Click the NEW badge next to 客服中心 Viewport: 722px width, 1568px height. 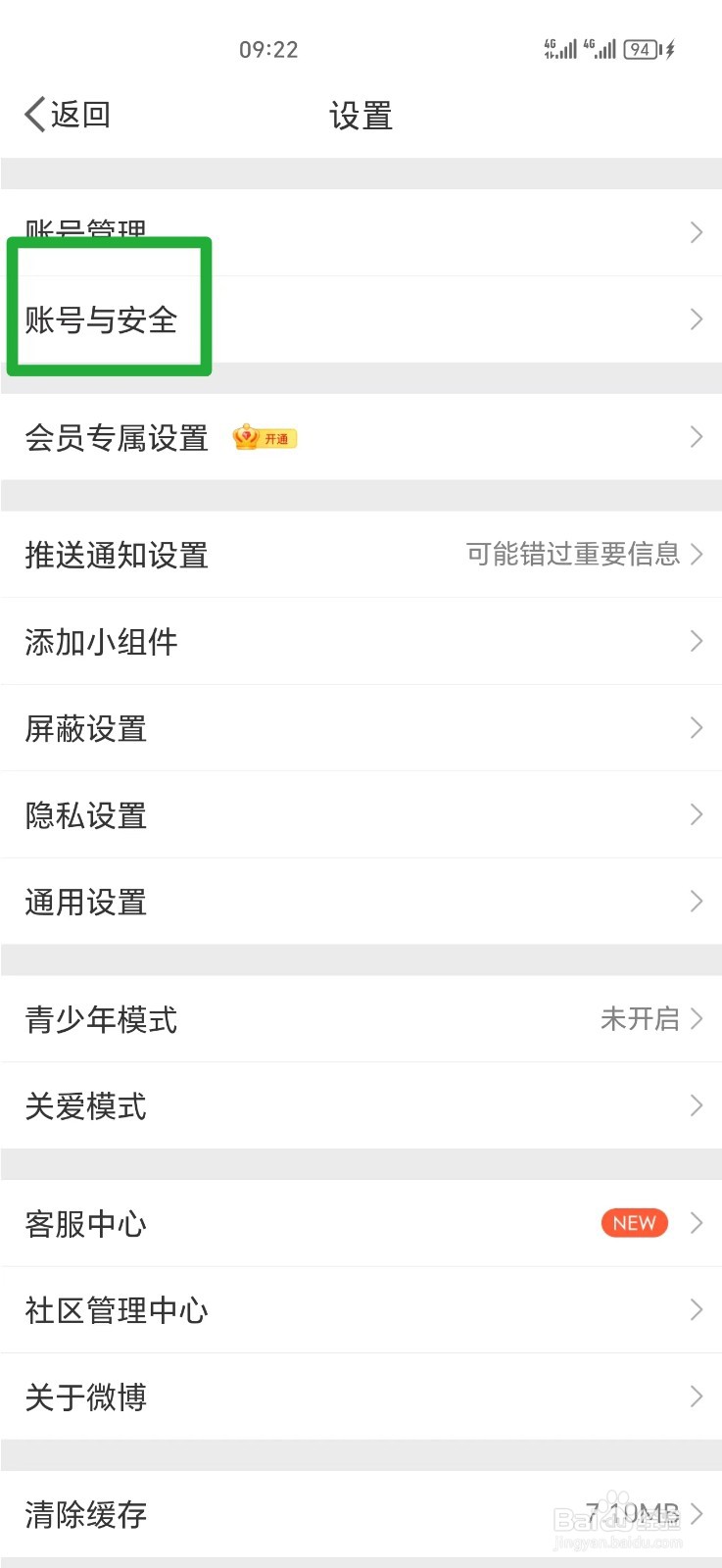tap(634, 1223)
